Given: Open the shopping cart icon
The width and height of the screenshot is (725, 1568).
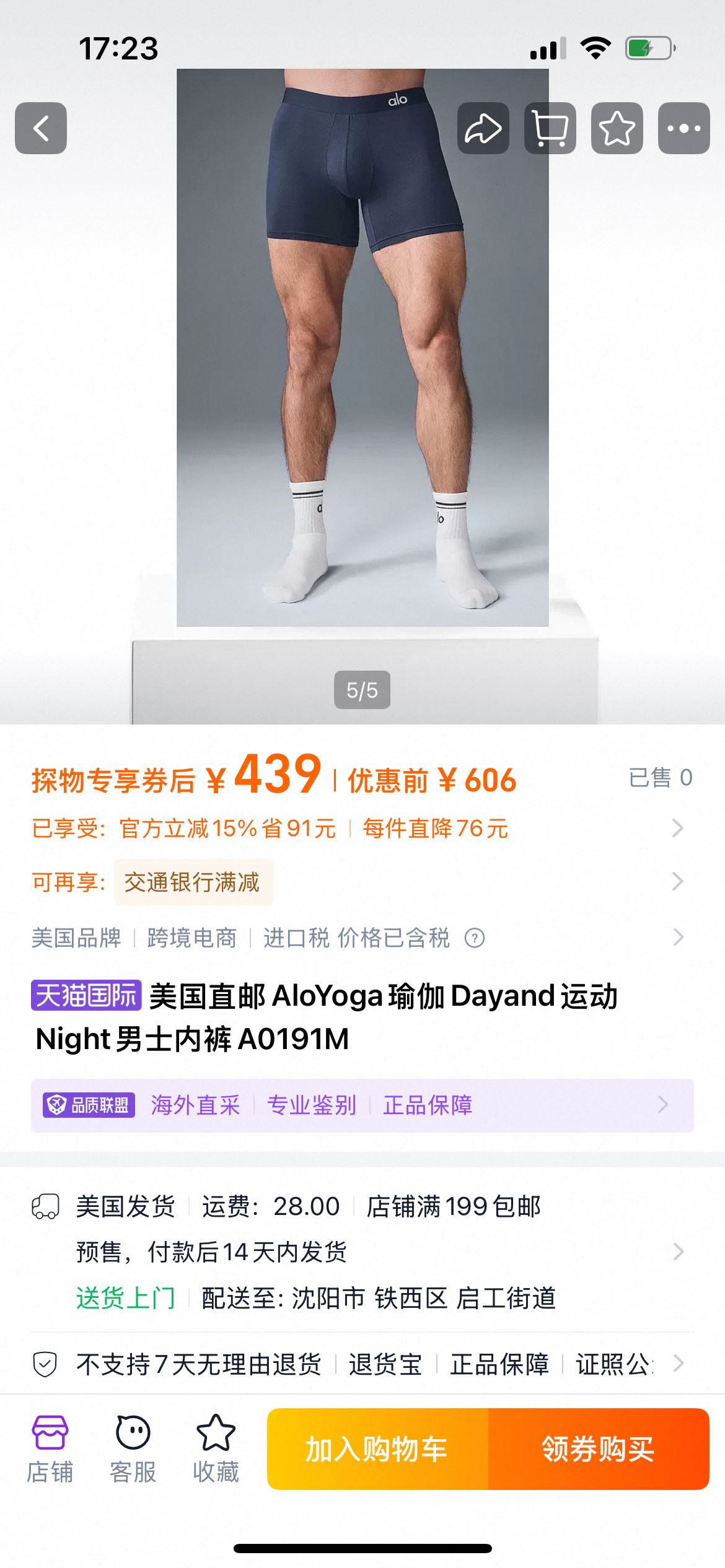Looking at the screenshot, I should [550, 128].
